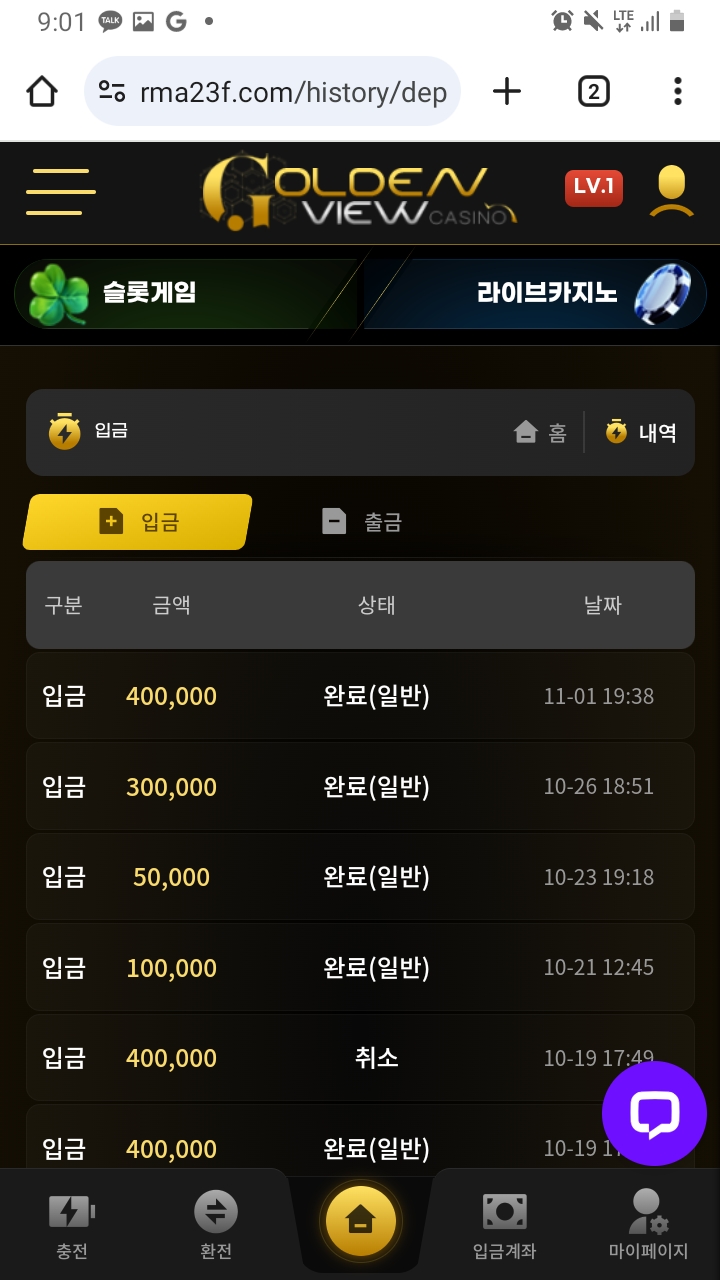Switch to the 입금 tab
The image size is (720, 1280).
[x=138, y=522]
